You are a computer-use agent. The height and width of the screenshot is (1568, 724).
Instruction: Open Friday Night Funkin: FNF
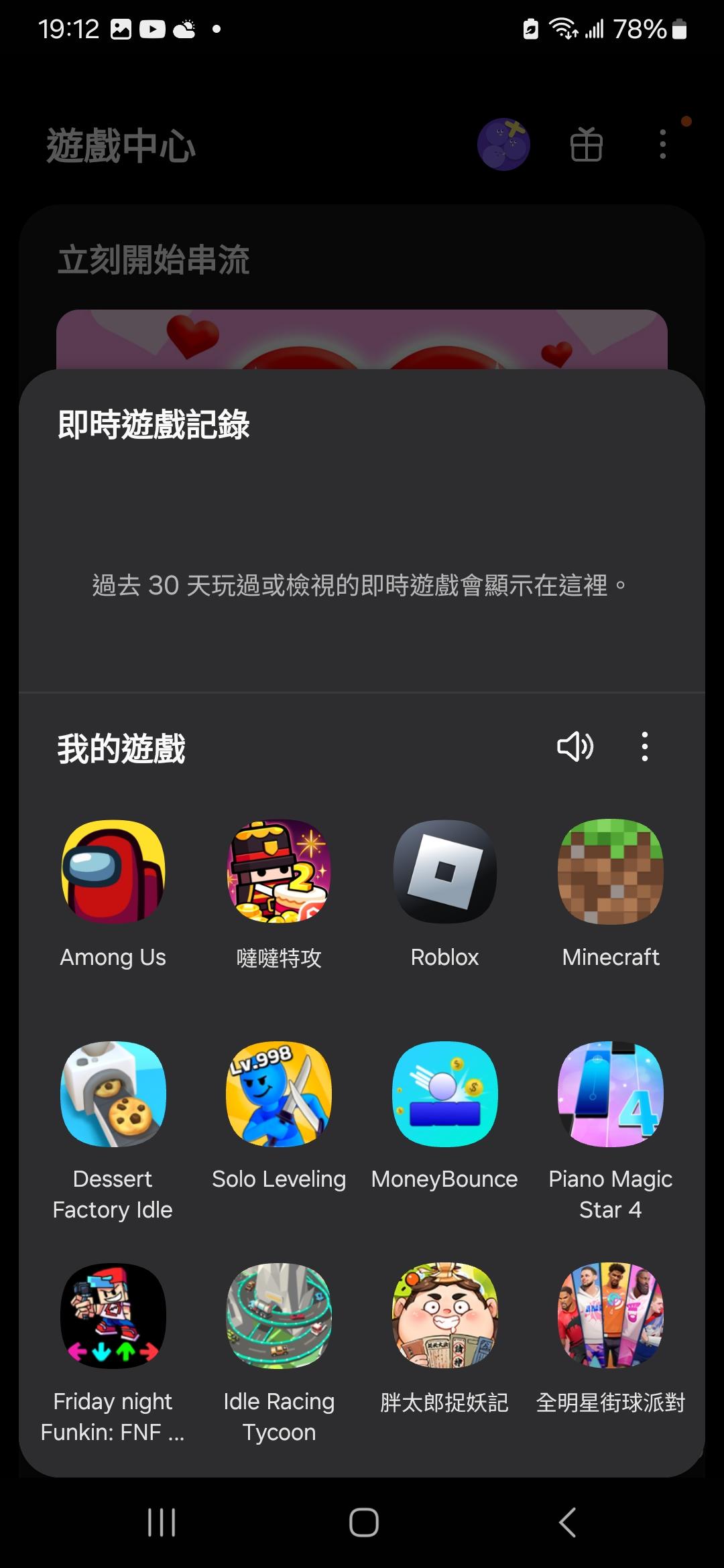(x=113, y=1315)
